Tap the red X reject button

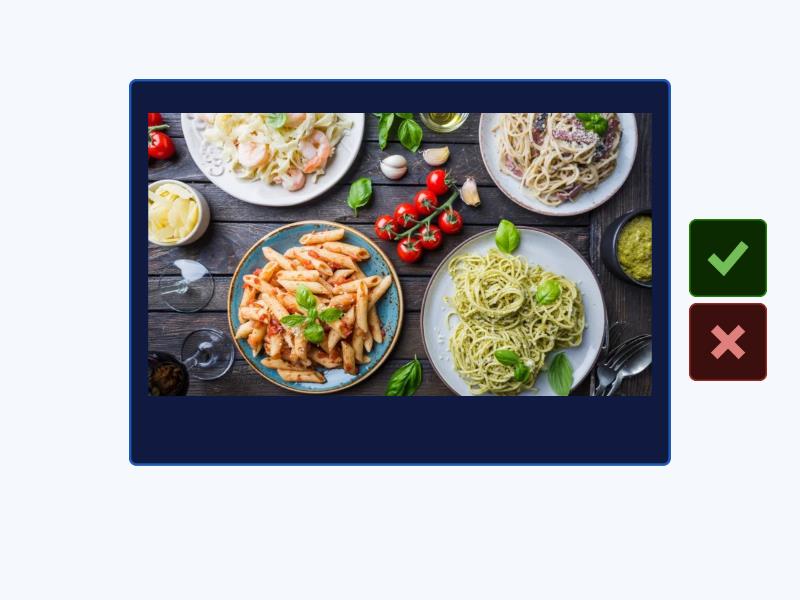pos(727,342)
